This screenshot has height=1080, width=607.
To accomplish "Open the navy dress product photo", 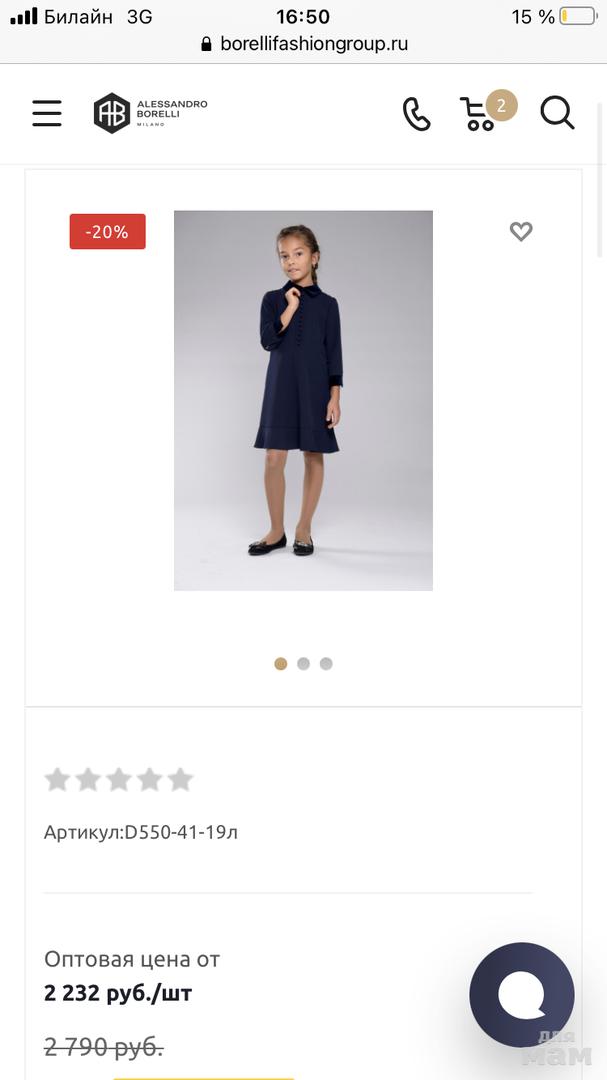I will tap(303, 400).
